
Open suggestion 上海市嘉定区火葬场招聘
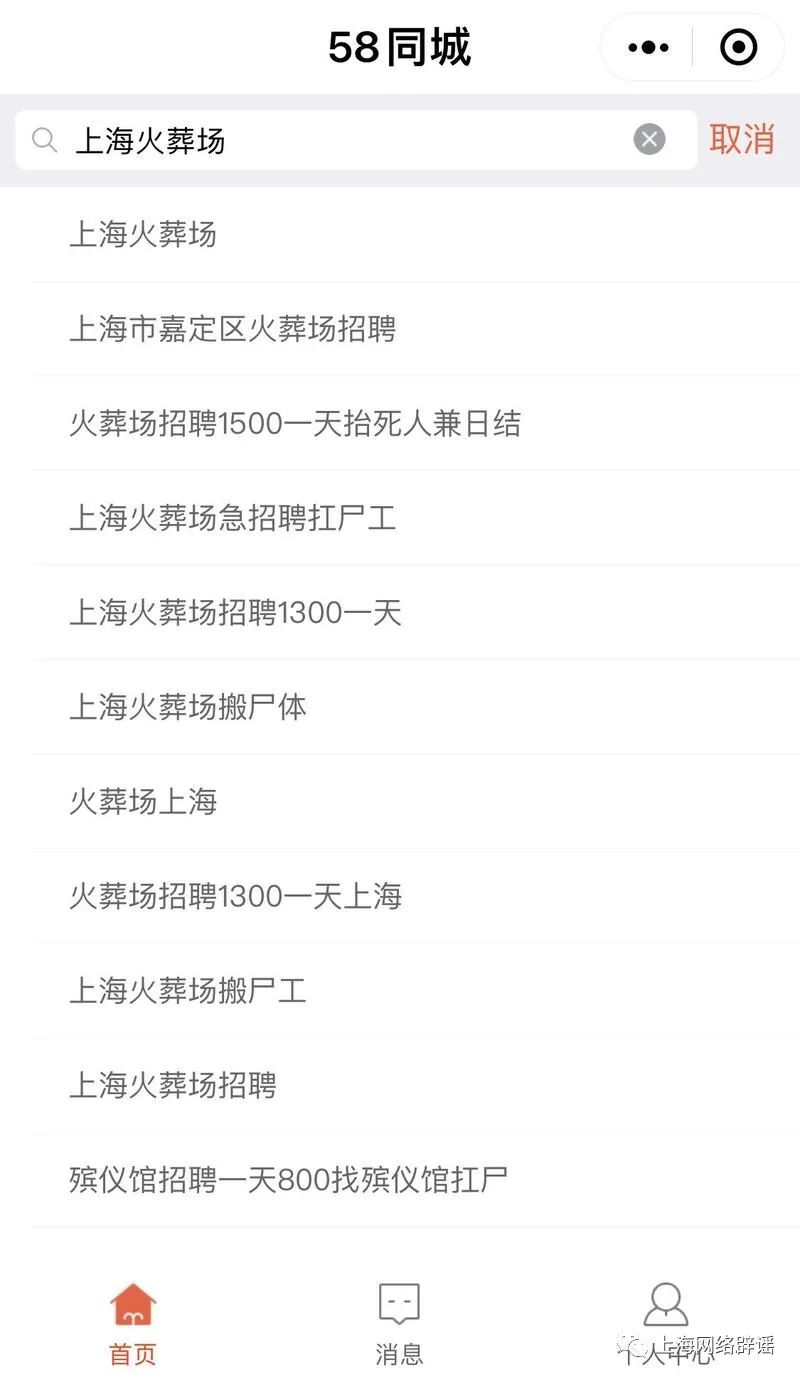click(x=232, y=329)
